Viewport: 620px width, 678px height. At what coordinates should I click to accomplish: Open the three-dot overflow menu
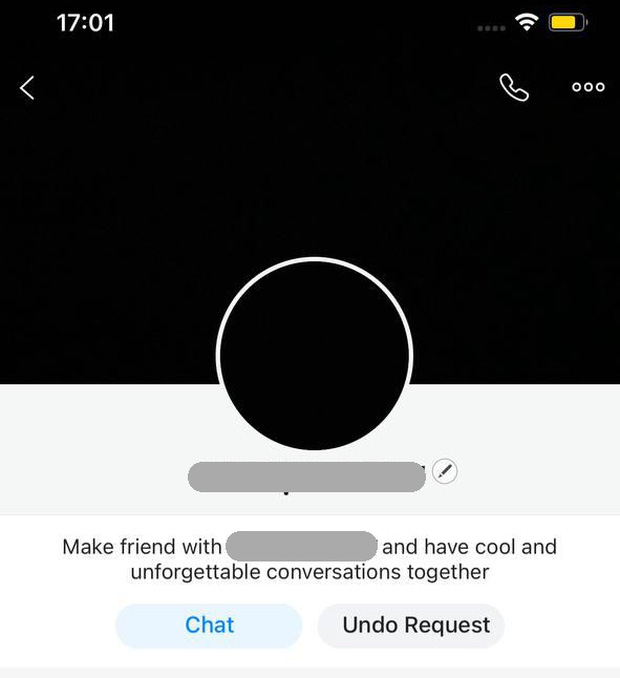click(588, 88)
